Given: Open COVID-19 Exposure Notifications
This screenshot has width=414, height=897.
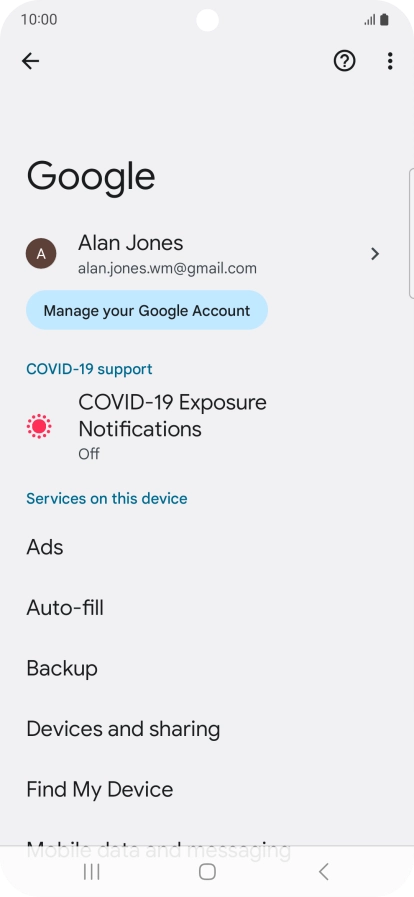Looking at the screenshot, I should 207,427.
